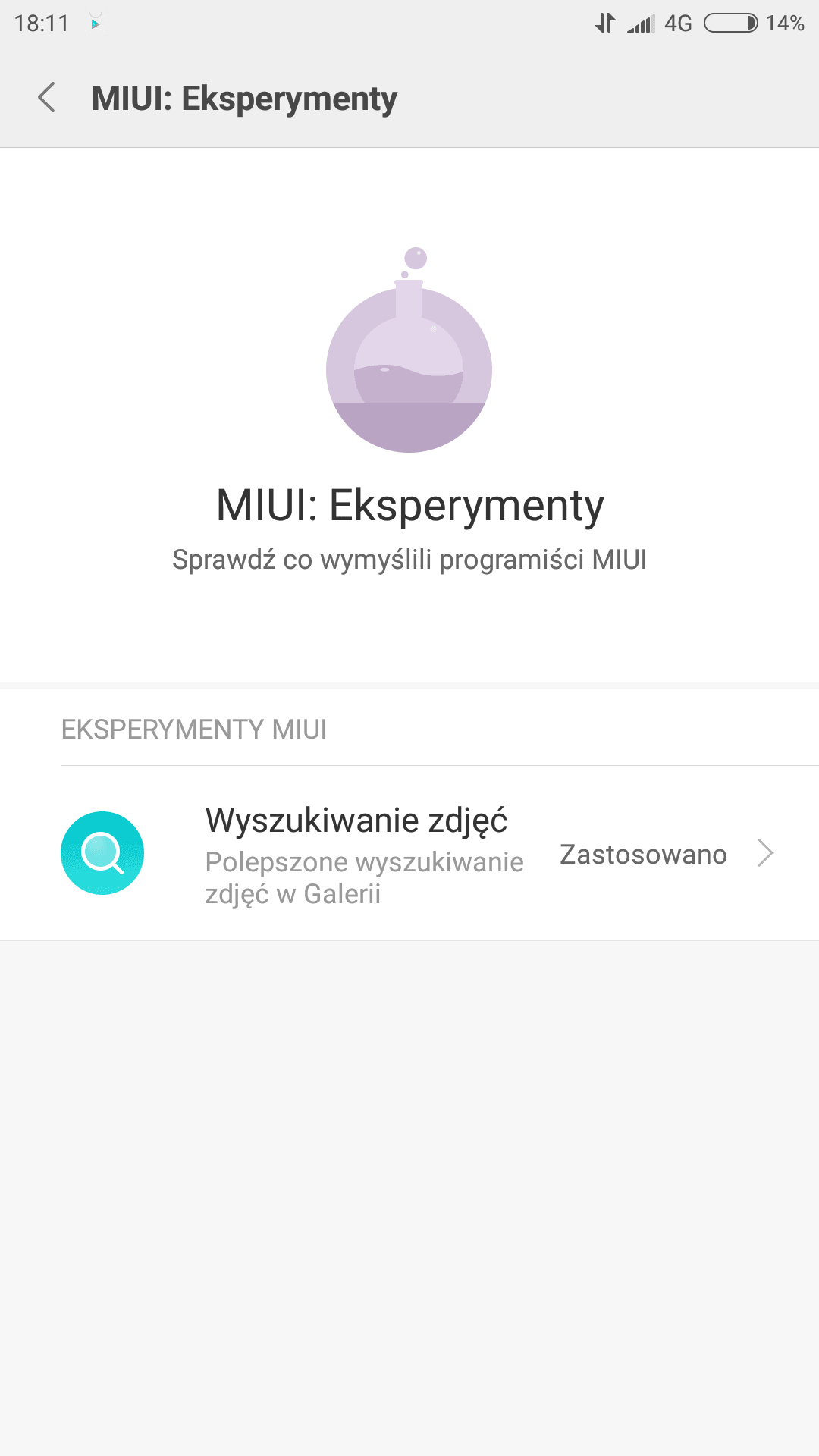Image resolution: width=819 pixels, height=1456 pixels.
Task: Open the Wyszukiwanie zdjęć experiment row
Action: (x=409, y=854)
